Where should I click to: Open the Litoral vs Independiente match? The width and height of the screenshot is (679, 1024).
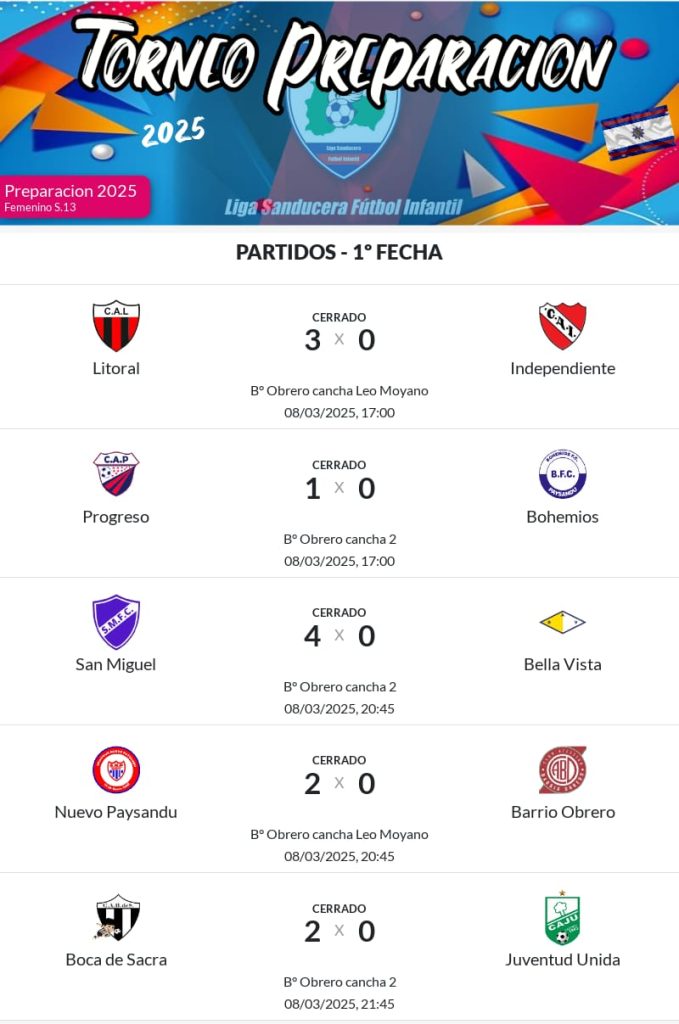(339, 340)
